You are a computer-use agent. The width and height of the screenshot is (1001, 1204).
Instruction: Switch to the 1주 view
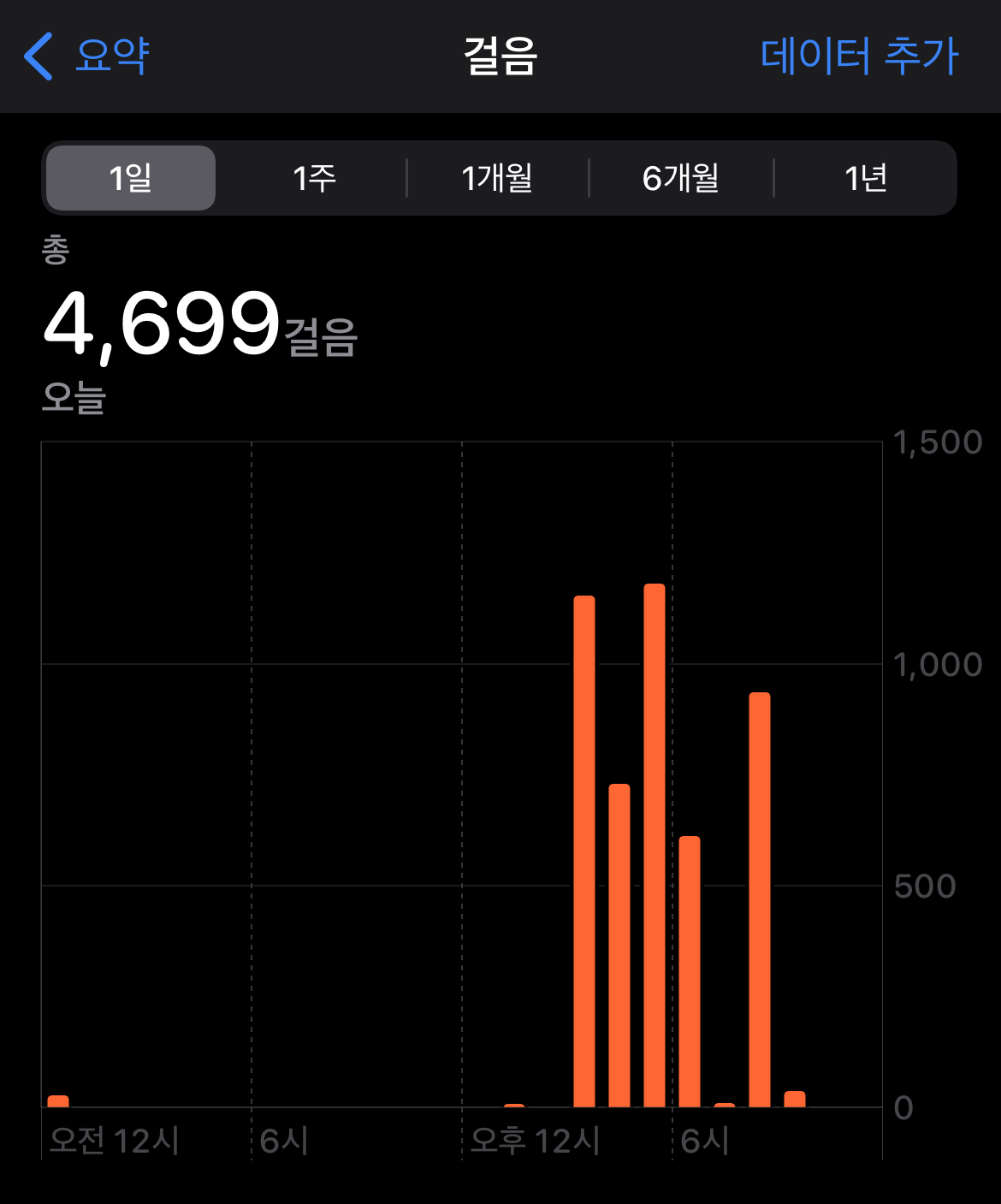coord(314,178)
